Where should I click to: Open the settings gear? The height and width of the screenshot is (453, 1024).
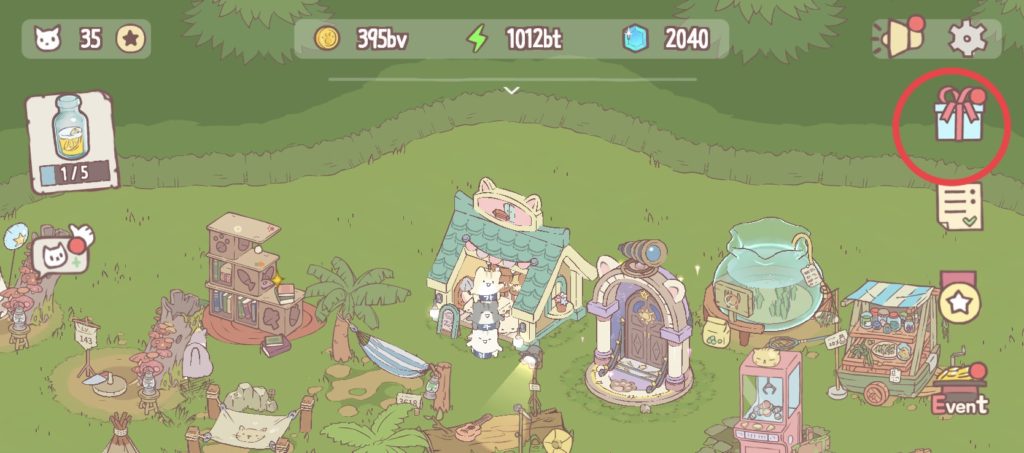(x=966, y=39)
